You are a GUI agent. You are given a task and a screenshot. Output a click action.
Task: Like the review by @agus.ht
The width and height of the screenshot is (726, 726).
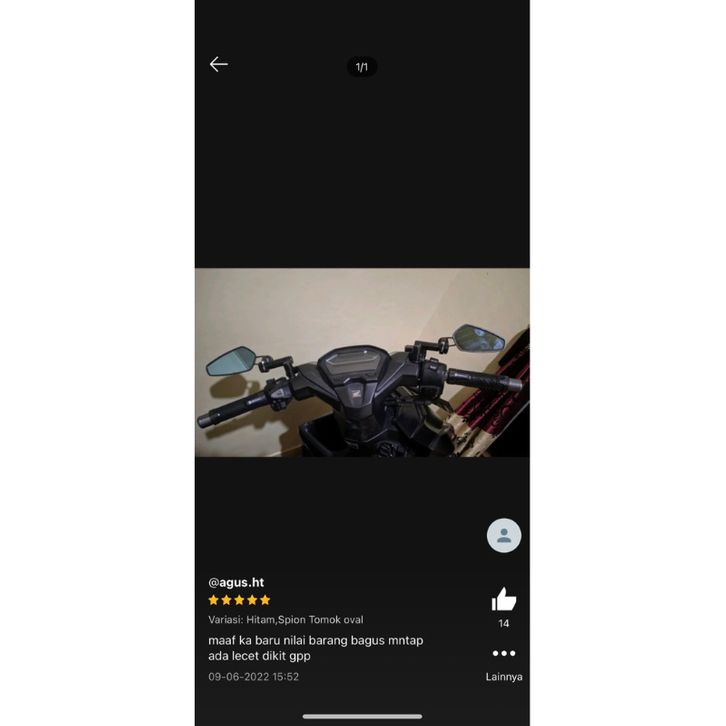[x=504, y=600]
